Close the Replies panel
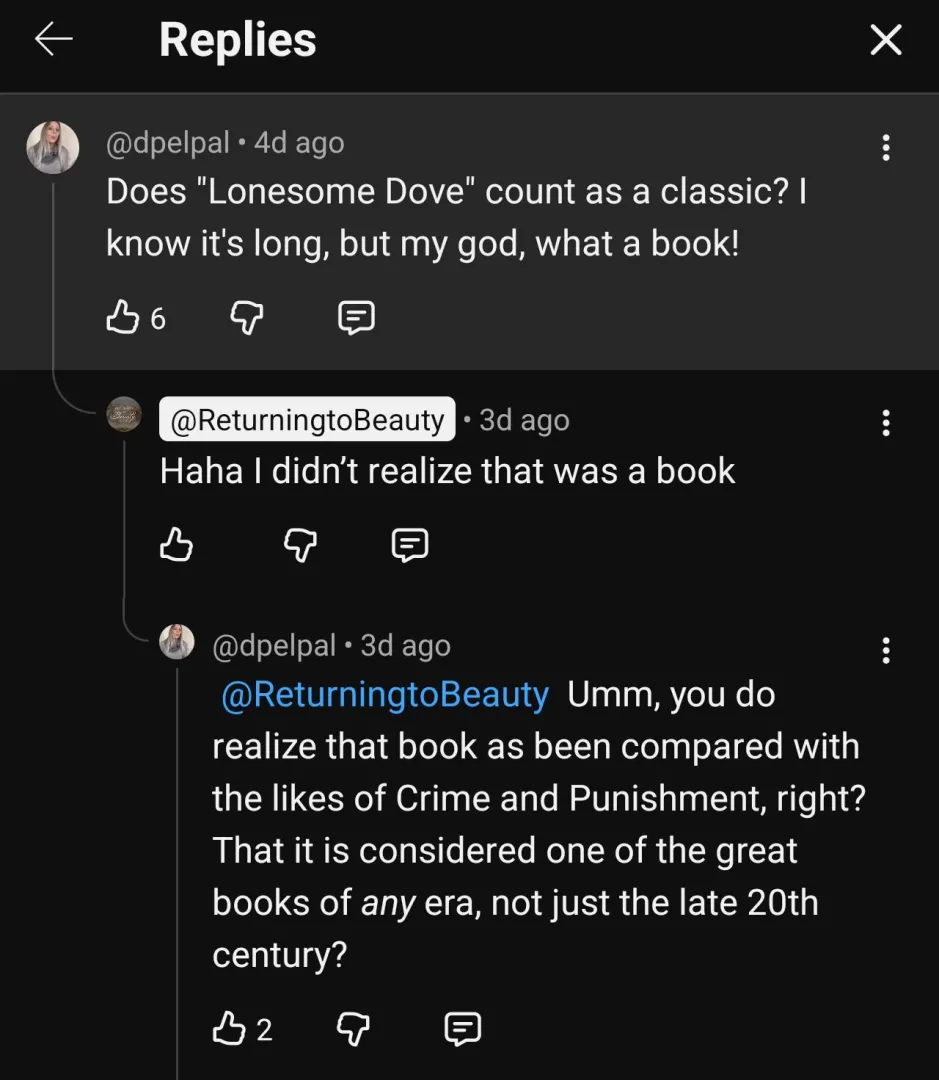The image size is (939, 1080). pyautogui.click(x=885, y=40)
